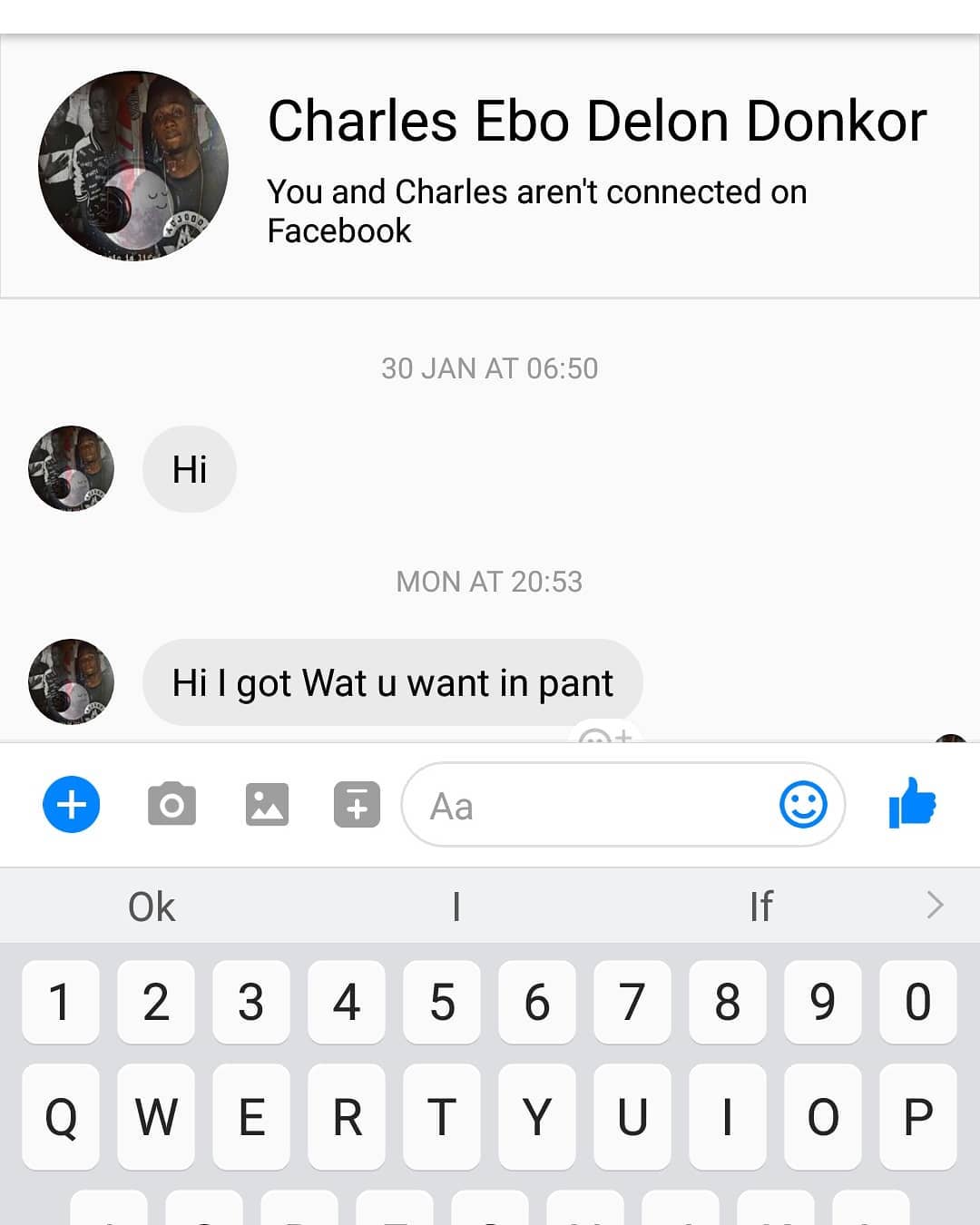This screenshot has height=1225, width=980.
Task: Send a thumbs-up like
Action: [912, 803]
